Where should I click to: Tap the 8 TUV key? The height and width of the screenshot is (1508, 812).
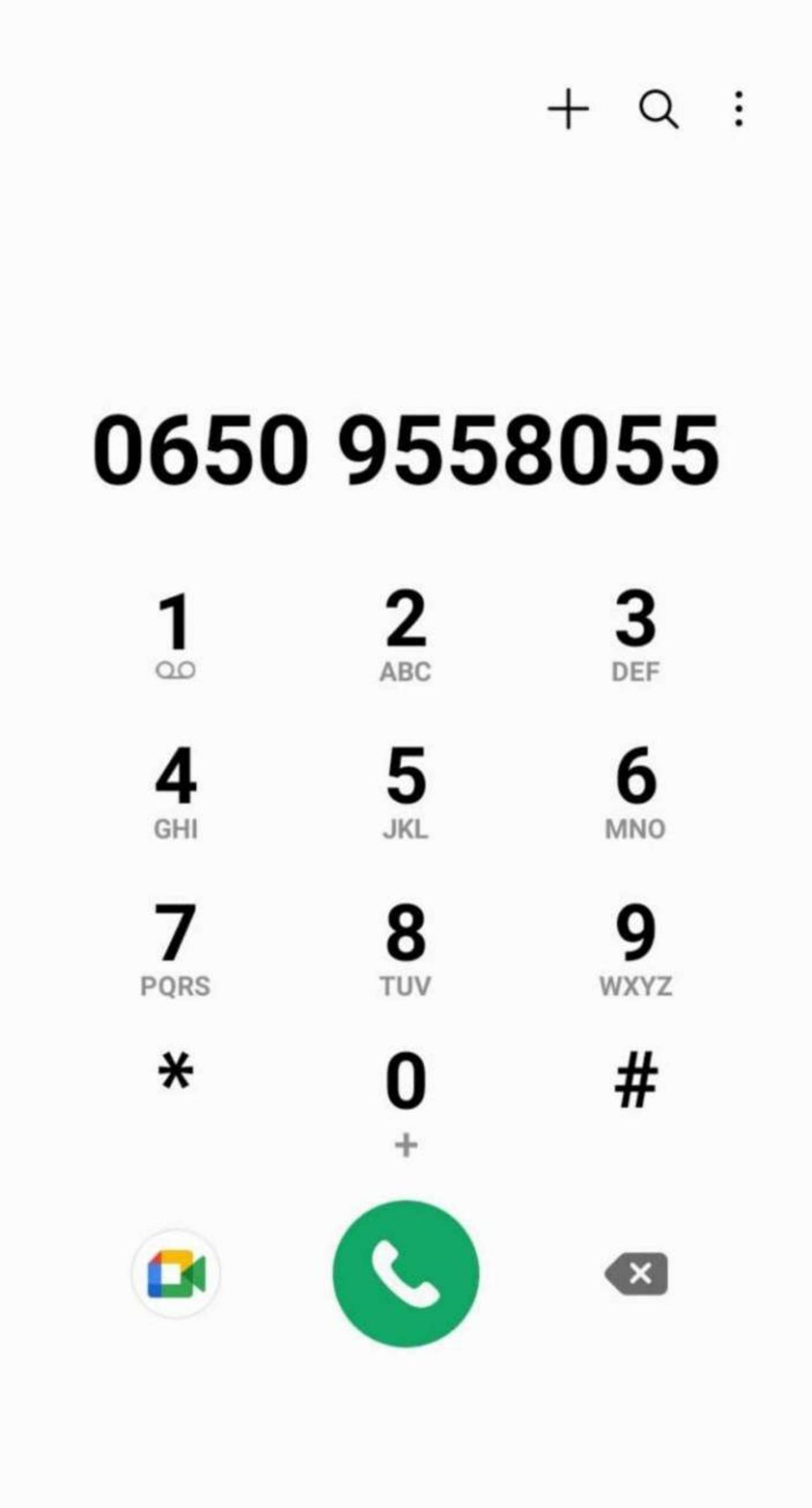(x=405, y=950)
